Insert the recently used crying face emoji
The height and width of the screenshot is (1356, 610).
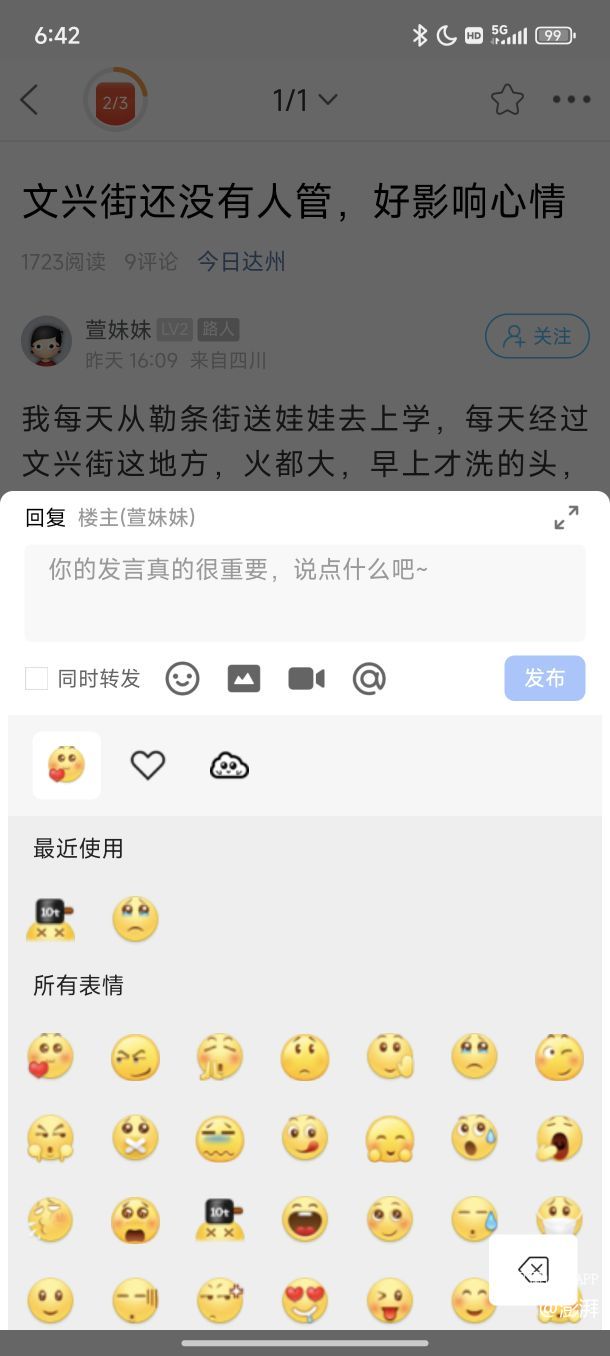135,920
